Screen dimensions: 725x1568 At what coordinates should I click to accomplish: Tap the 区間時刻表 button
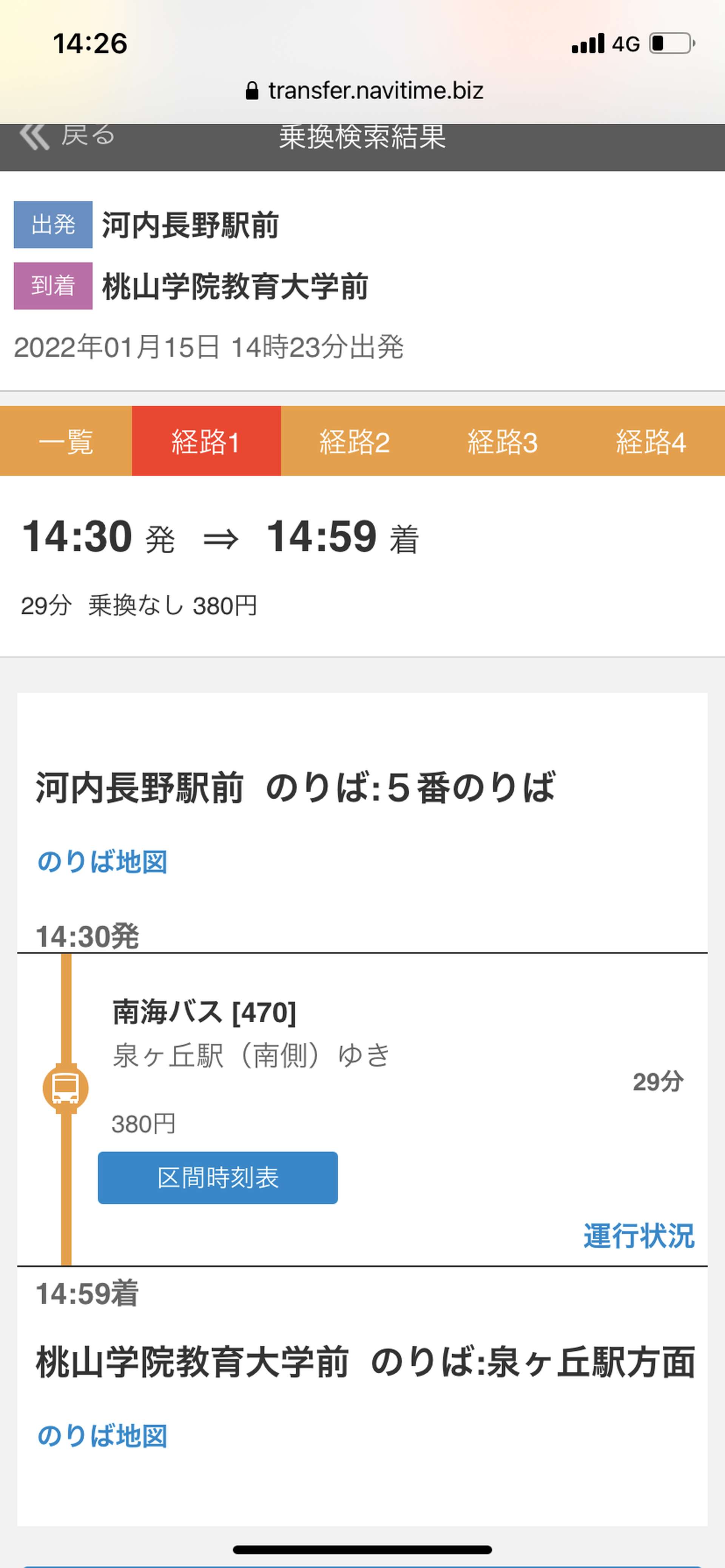(217, 1178)
